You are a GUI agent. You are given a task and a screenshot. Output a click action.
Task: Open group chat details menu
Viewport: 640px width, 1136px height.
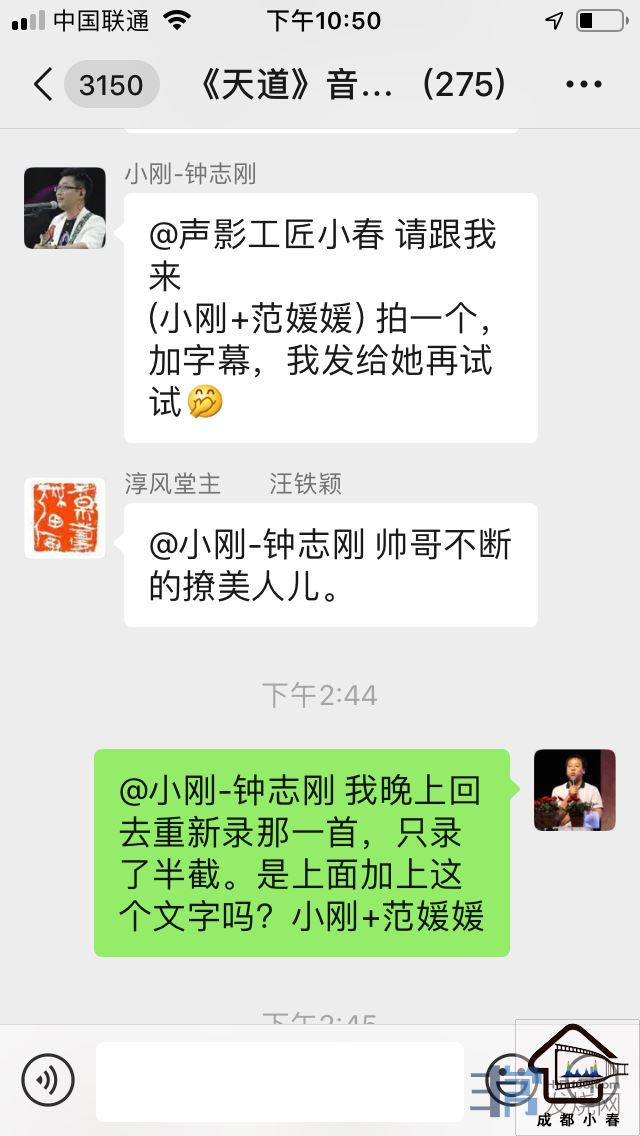click(x=584, y=85)
